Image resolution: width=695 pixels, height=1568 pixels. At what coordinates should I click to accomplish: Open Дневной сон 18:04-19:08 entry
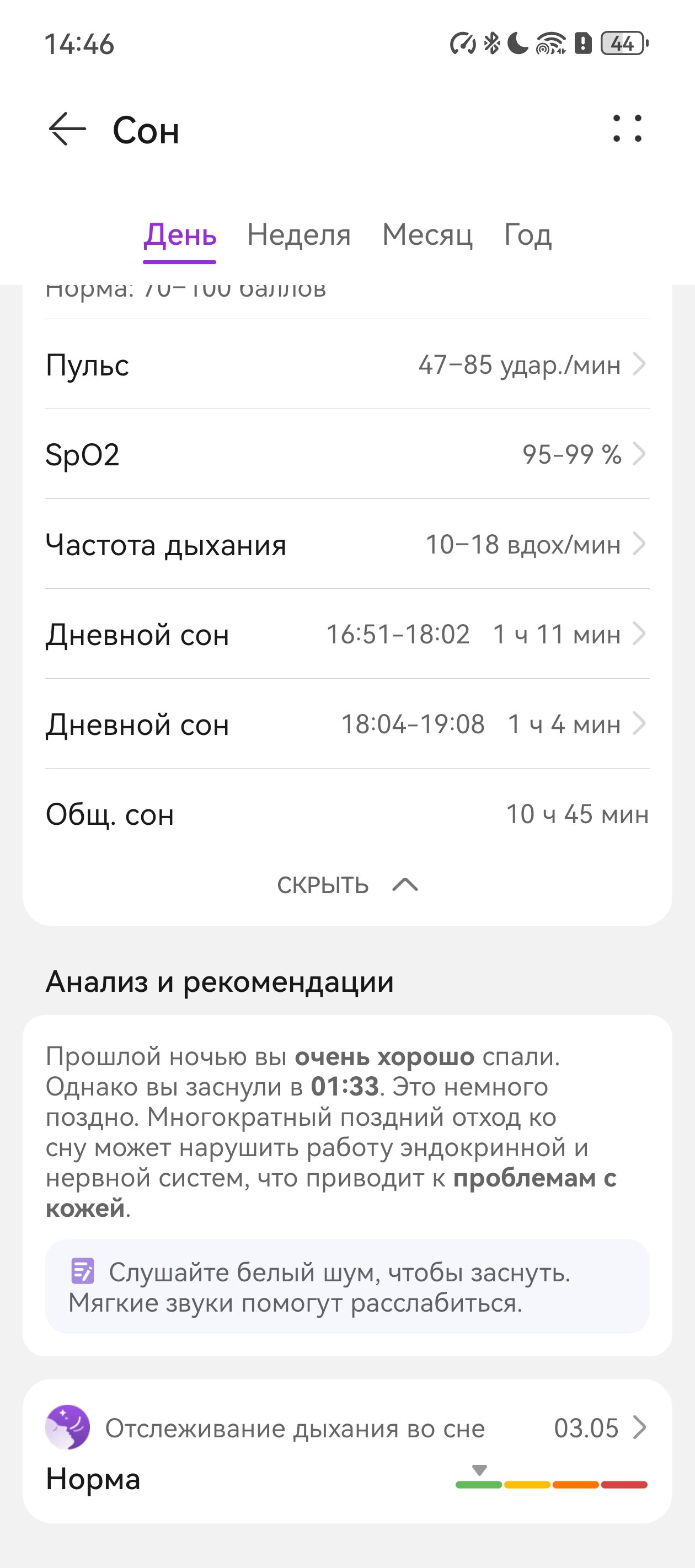coord(347,724)
